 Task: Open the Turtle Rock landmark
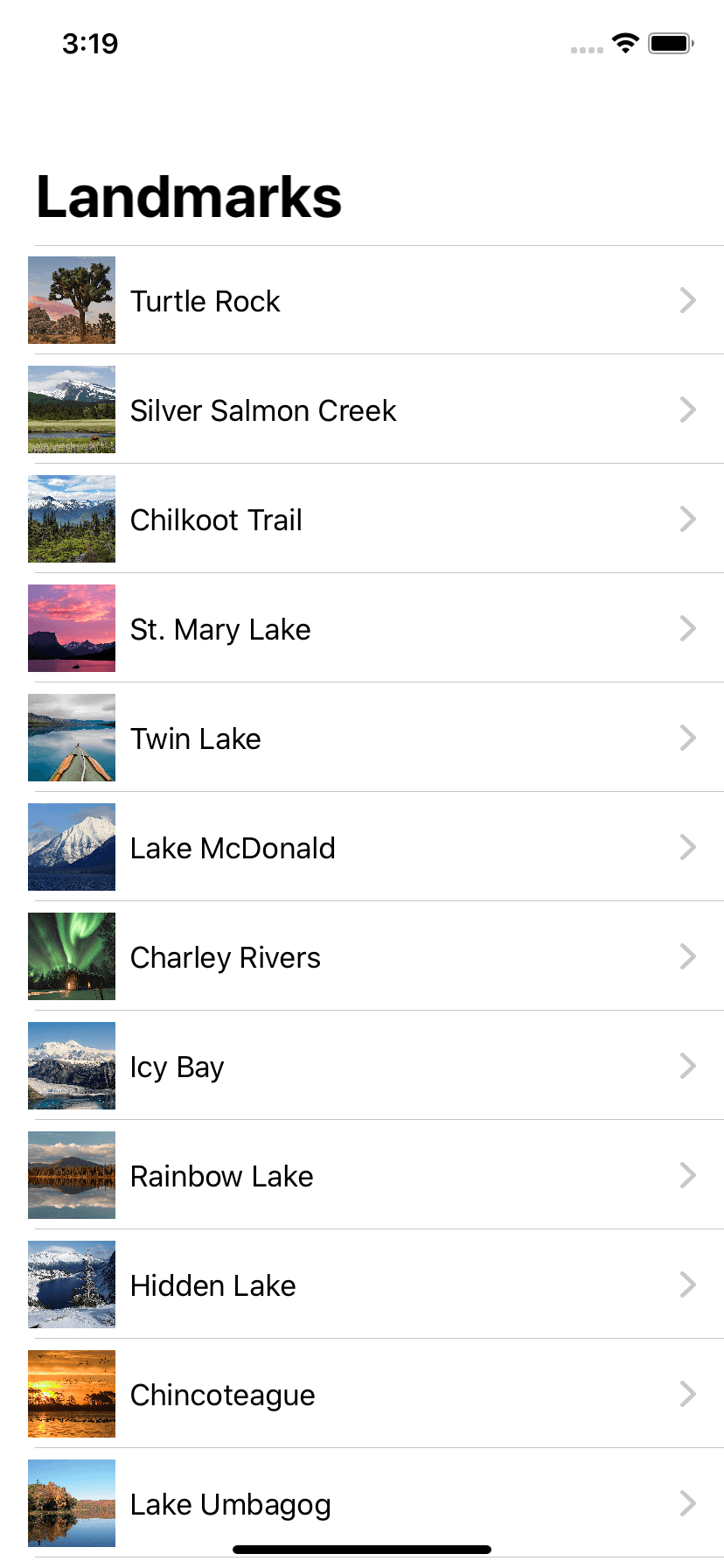205,301
